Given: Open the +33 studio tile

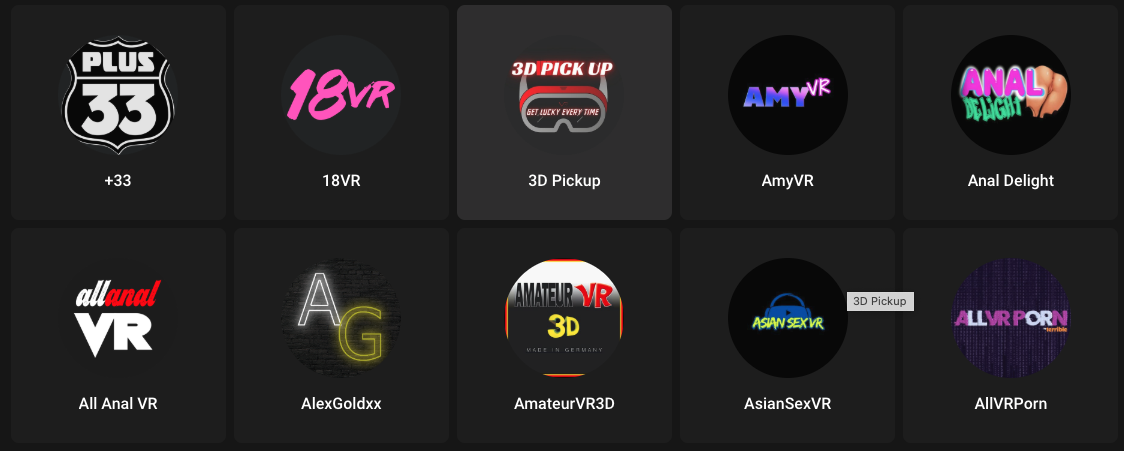Looking at the screenshot, I should click(x=118, y=112).
